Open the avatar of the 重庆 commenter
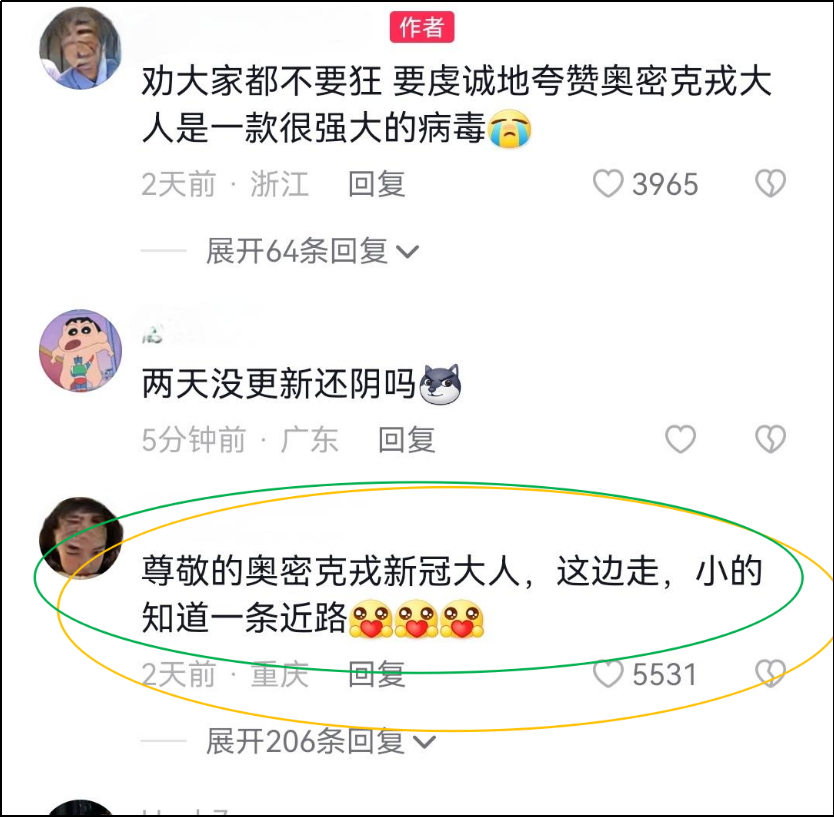 point(80,538)
